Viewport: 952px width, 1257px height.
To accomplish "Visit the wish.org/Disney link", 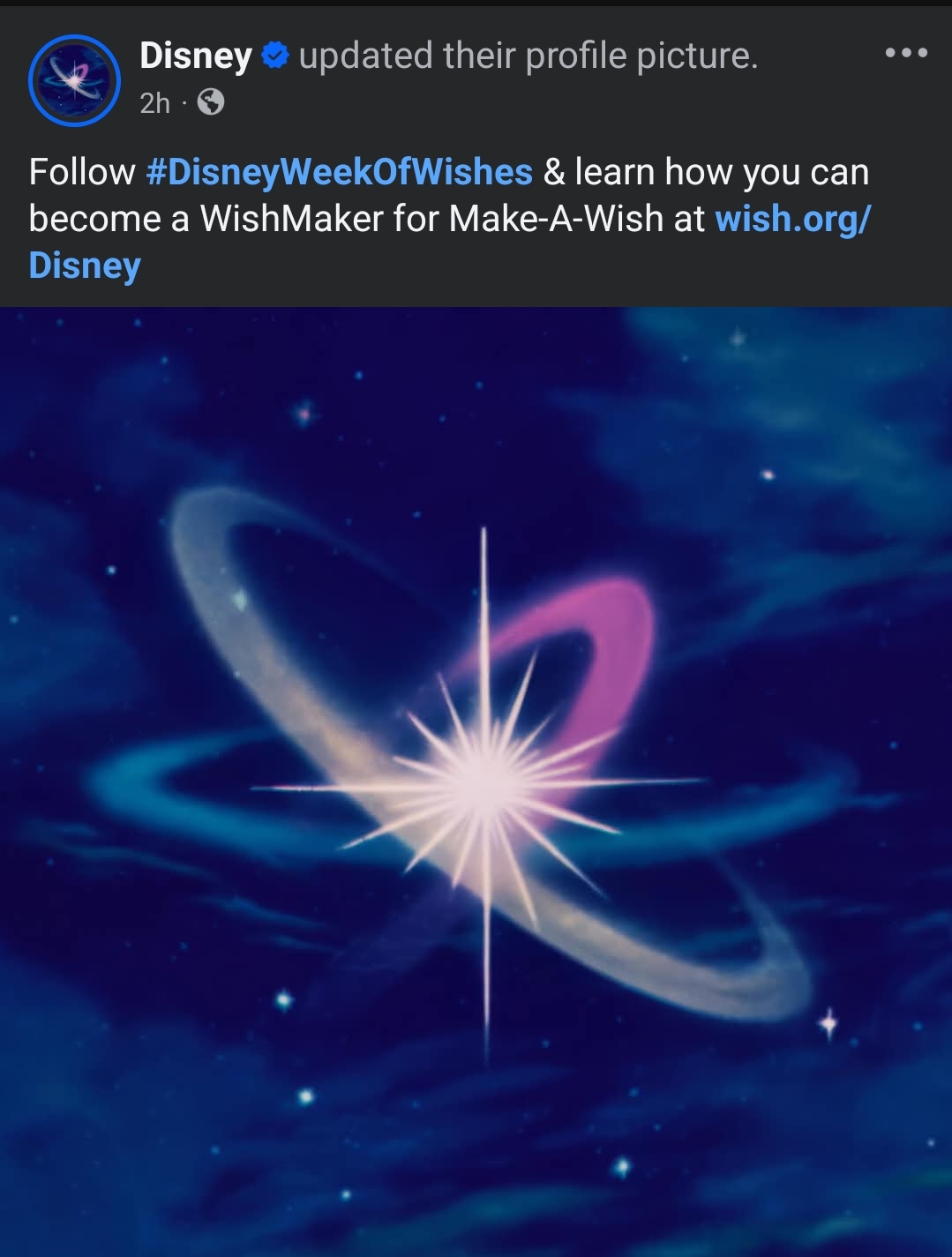I will (791, 220).
